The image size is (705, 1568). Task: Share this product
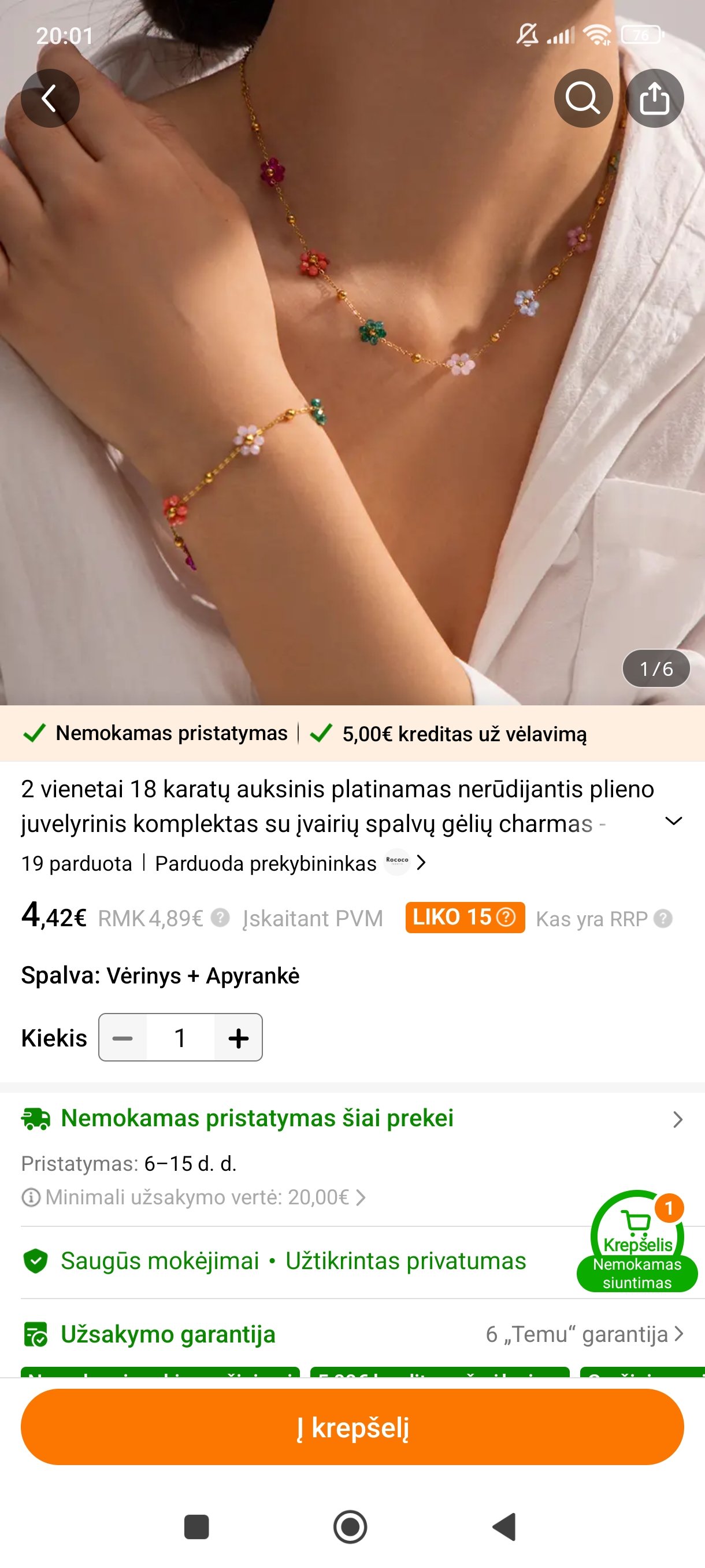pos(655,98)
